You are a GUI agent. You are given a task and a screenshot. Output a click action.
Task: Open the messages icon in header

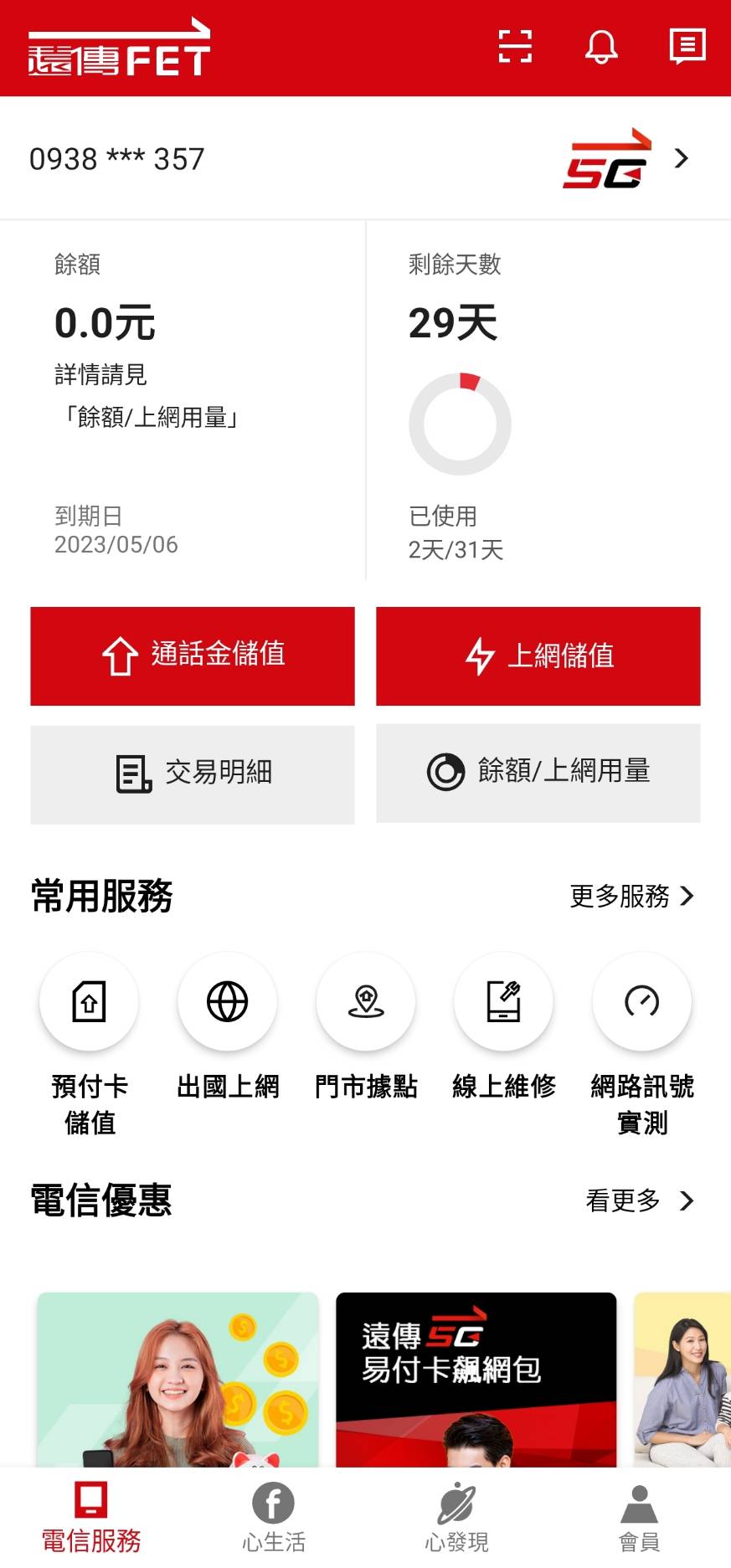[687, 46]
